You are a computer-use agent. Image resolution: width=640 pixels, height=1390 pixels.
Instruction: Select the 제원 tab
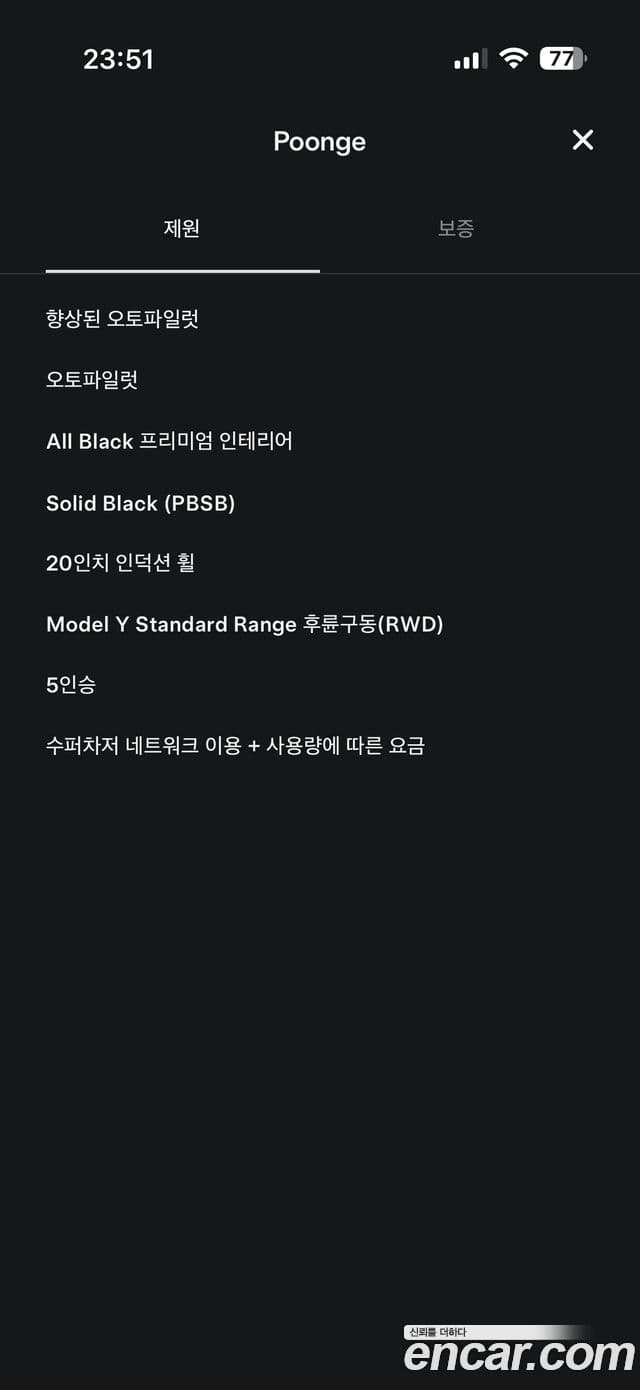click(182, 229)
